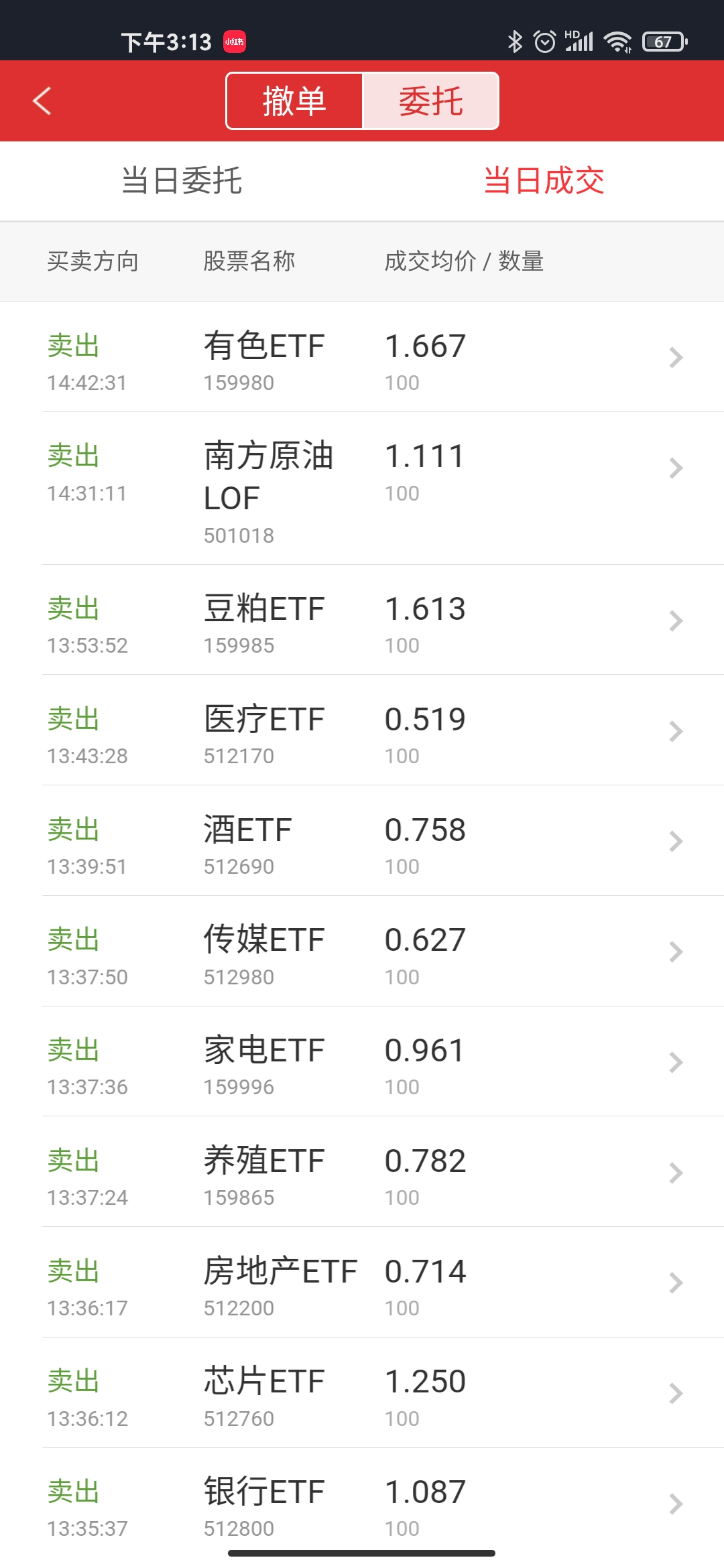Viewport: 724px width, 1568px height.
Task: Open the 医疗ETF 512170 trade record
Action: click(x=362, y=730)
